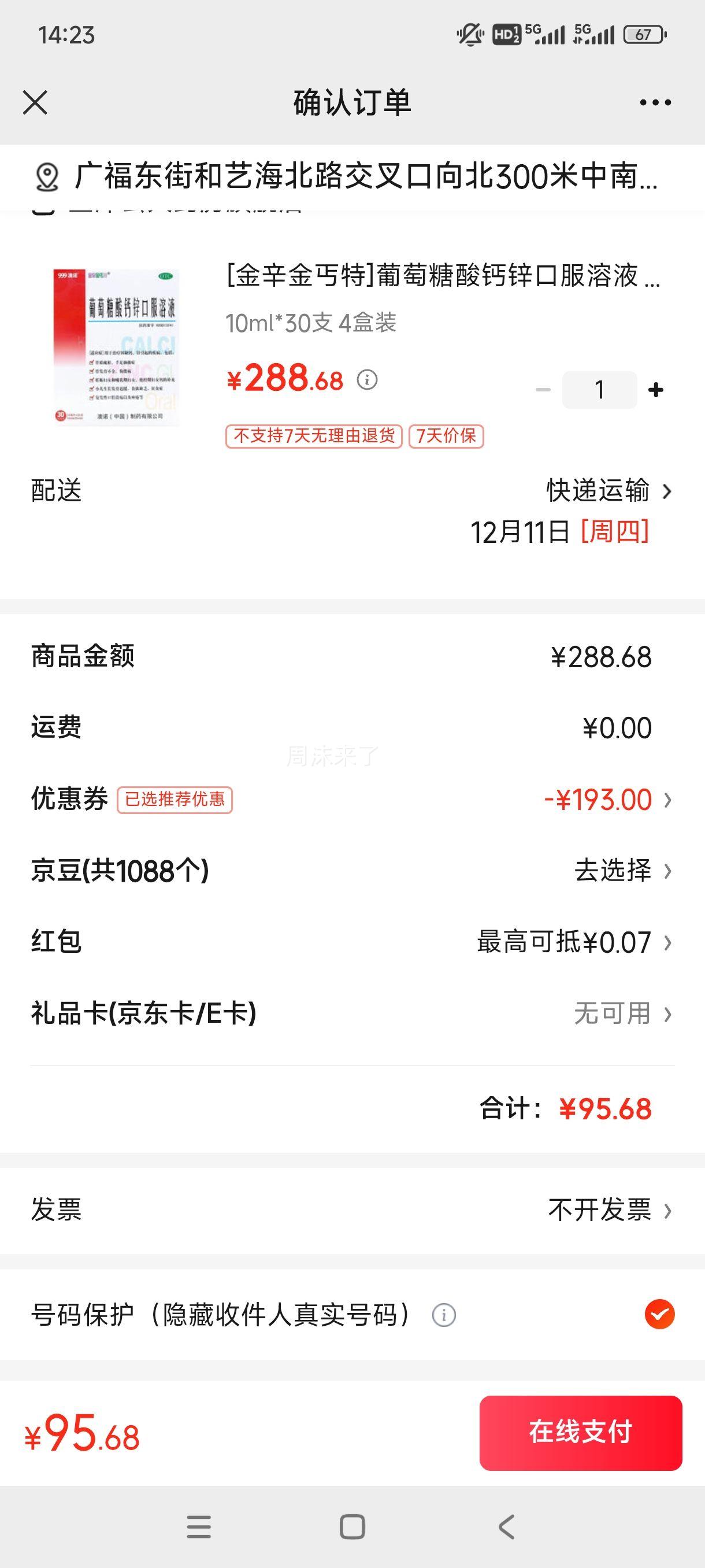Go to the system home screen
Viewport: 705px width, 1568px height.
[352, 1526]
